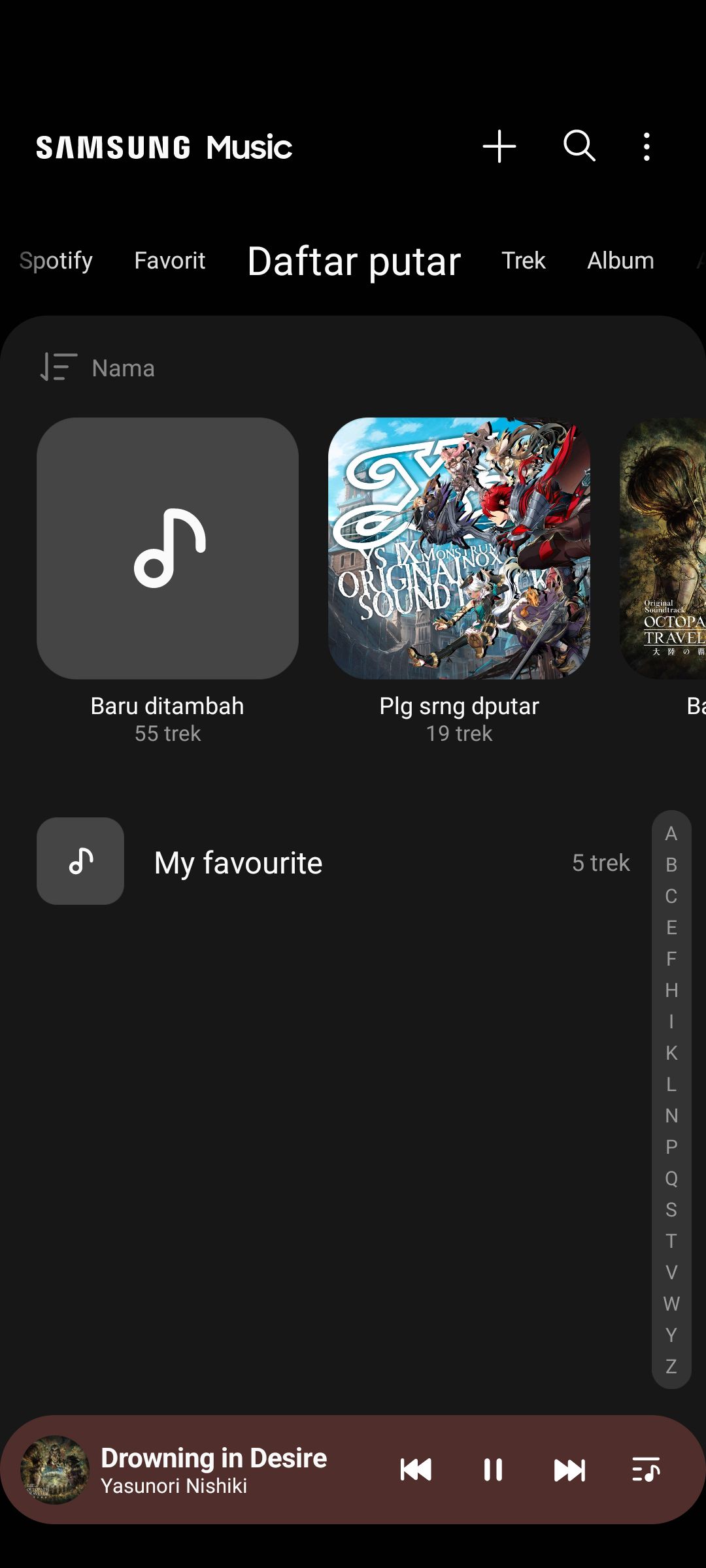The height and width of the screenshot is (1568, 706).
Task: Switch to the Favorit tab
Action: (170, 261)
